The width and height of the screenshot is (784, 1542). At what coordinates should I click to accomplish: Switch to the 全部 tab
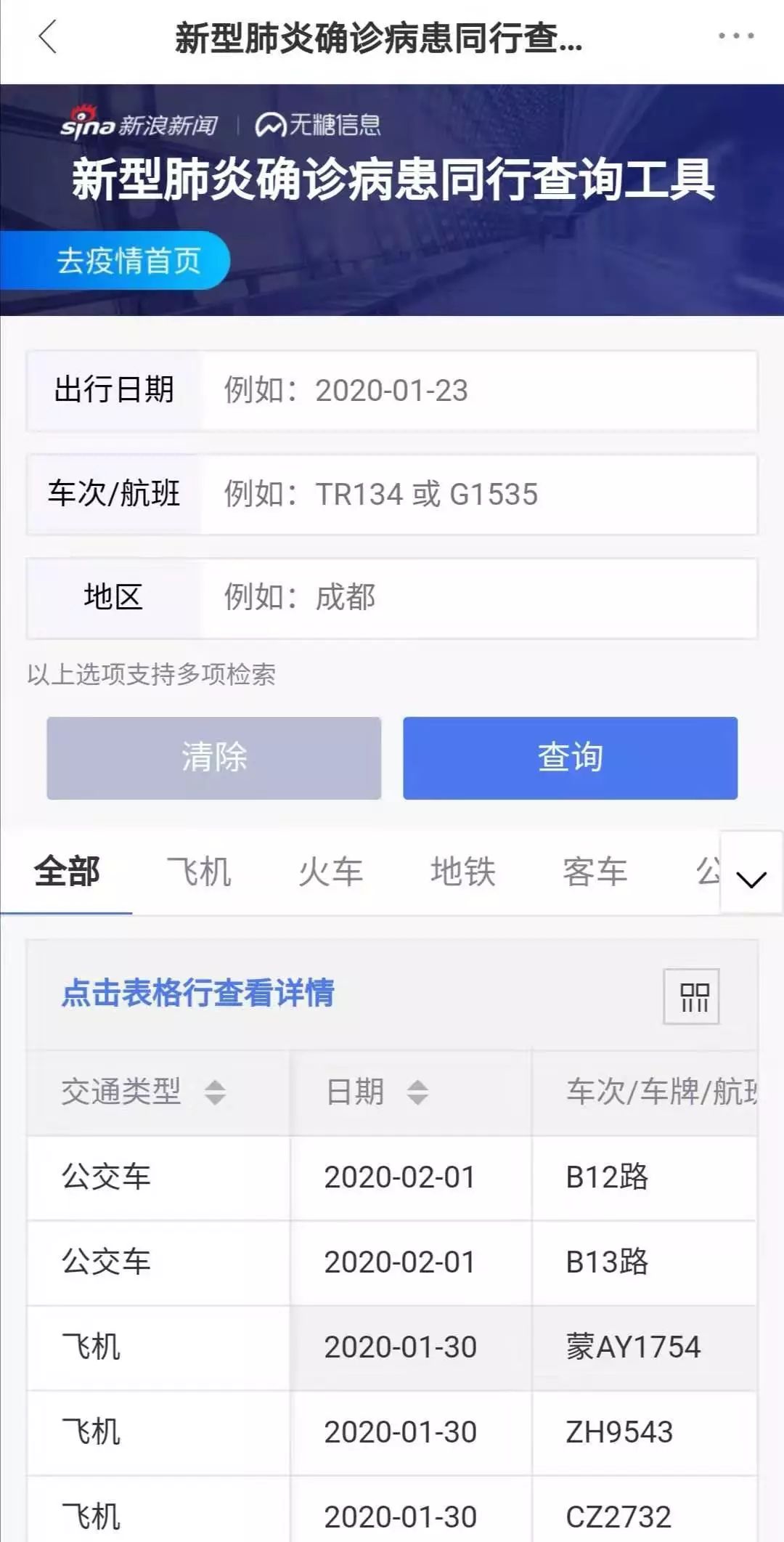pyautogui.click(x=67, y=871)
